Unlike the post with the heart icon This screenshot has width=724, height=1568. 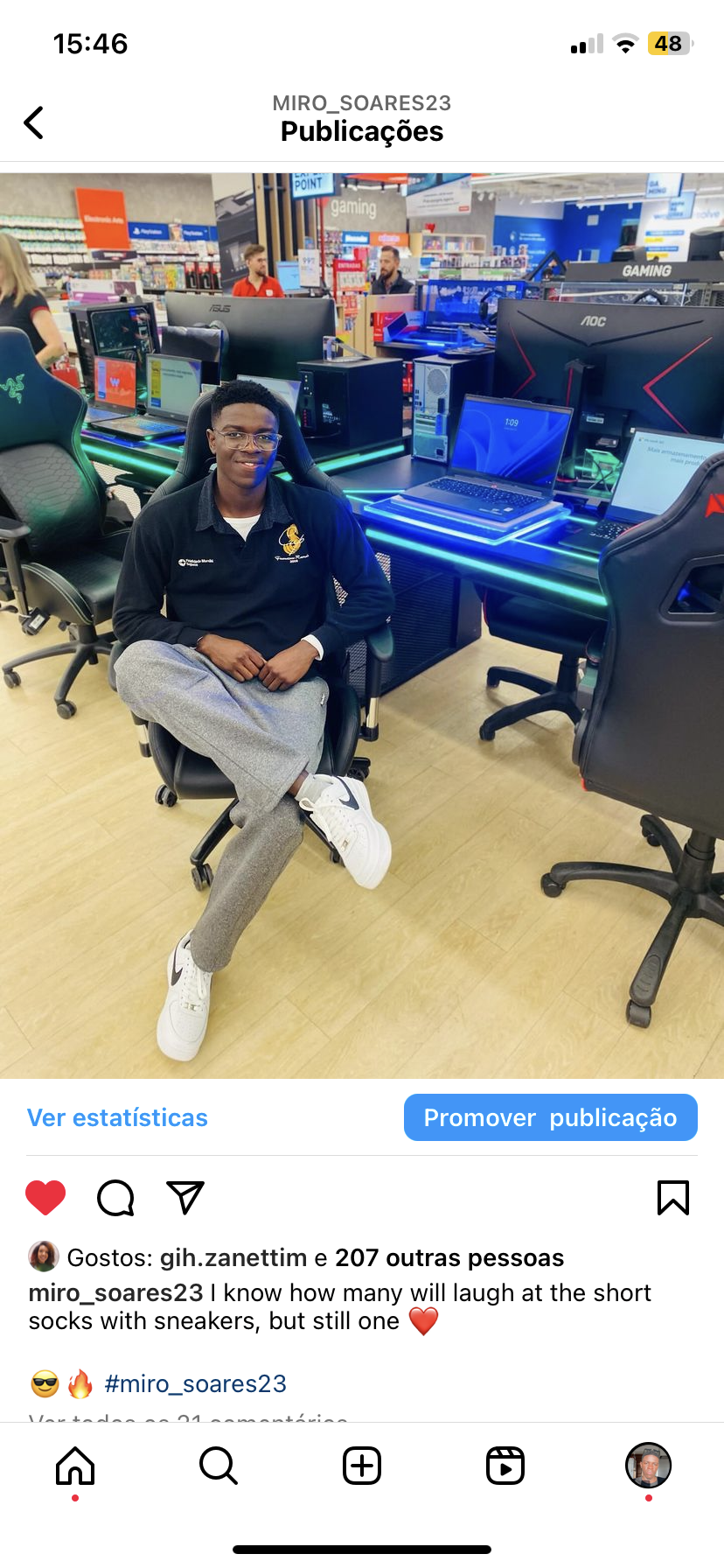coord(45,1198)
